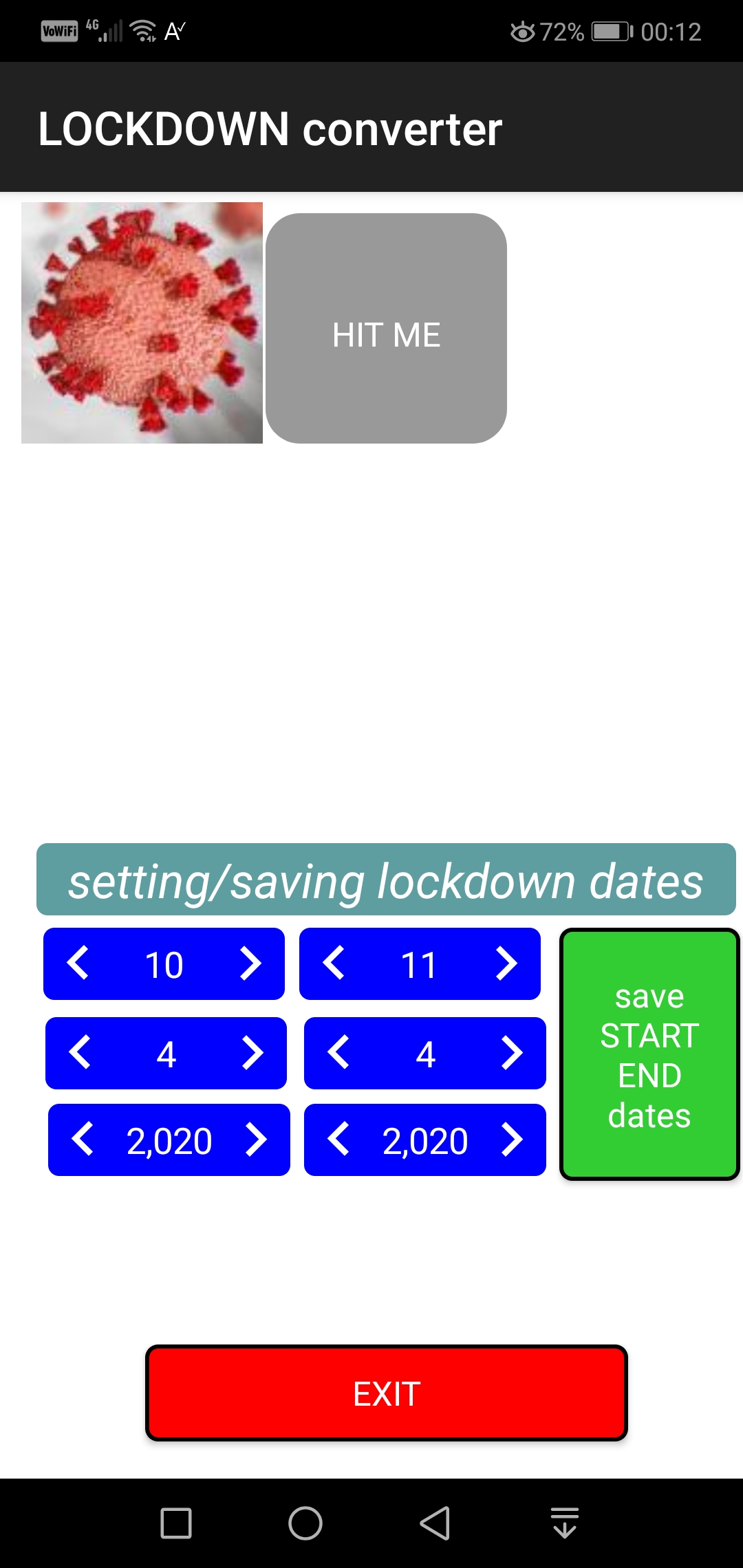Open recent apps view
743x1568 pixels.
click(x=175, y=1523)
